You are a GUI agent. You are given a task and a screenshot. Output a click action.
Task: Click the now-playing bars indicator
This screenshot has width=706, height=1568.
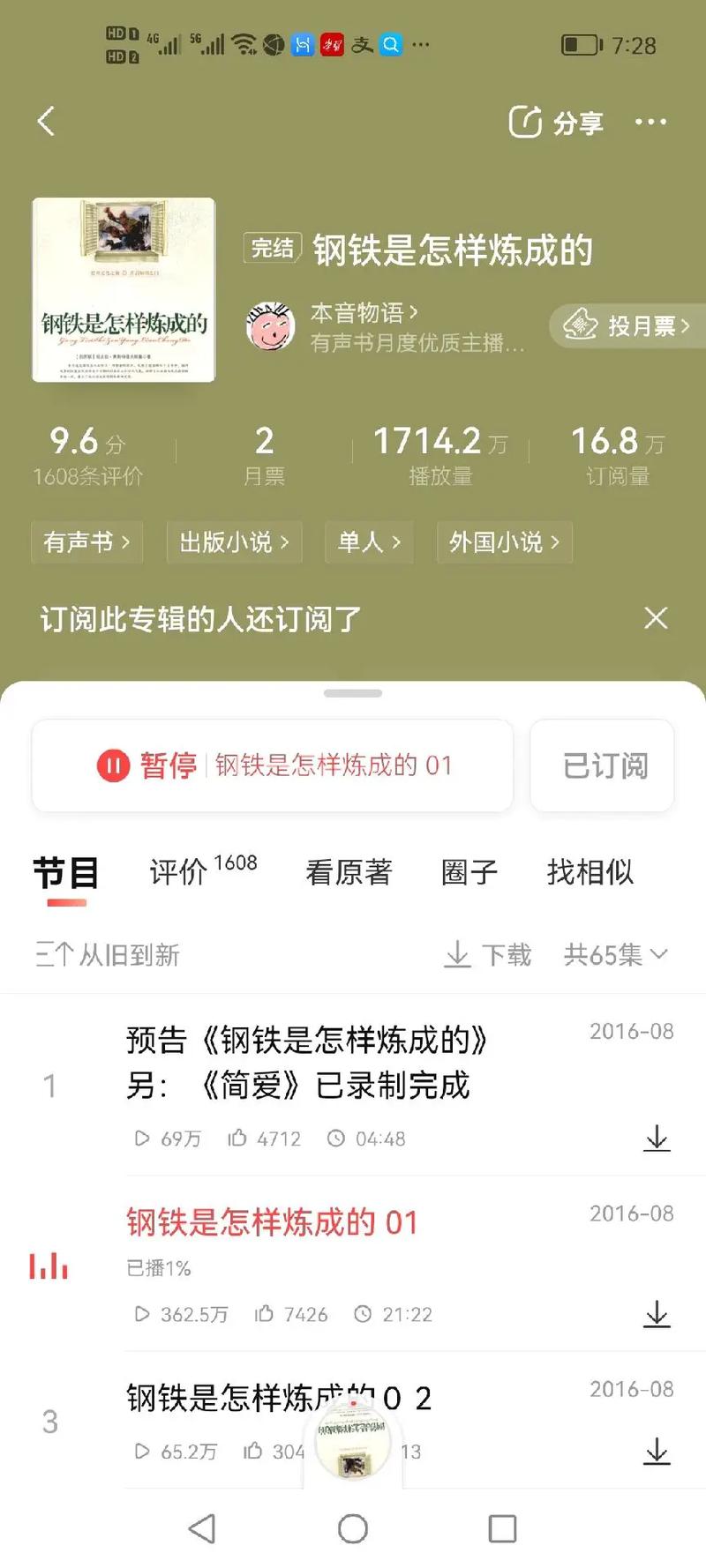click(49, 1265)
